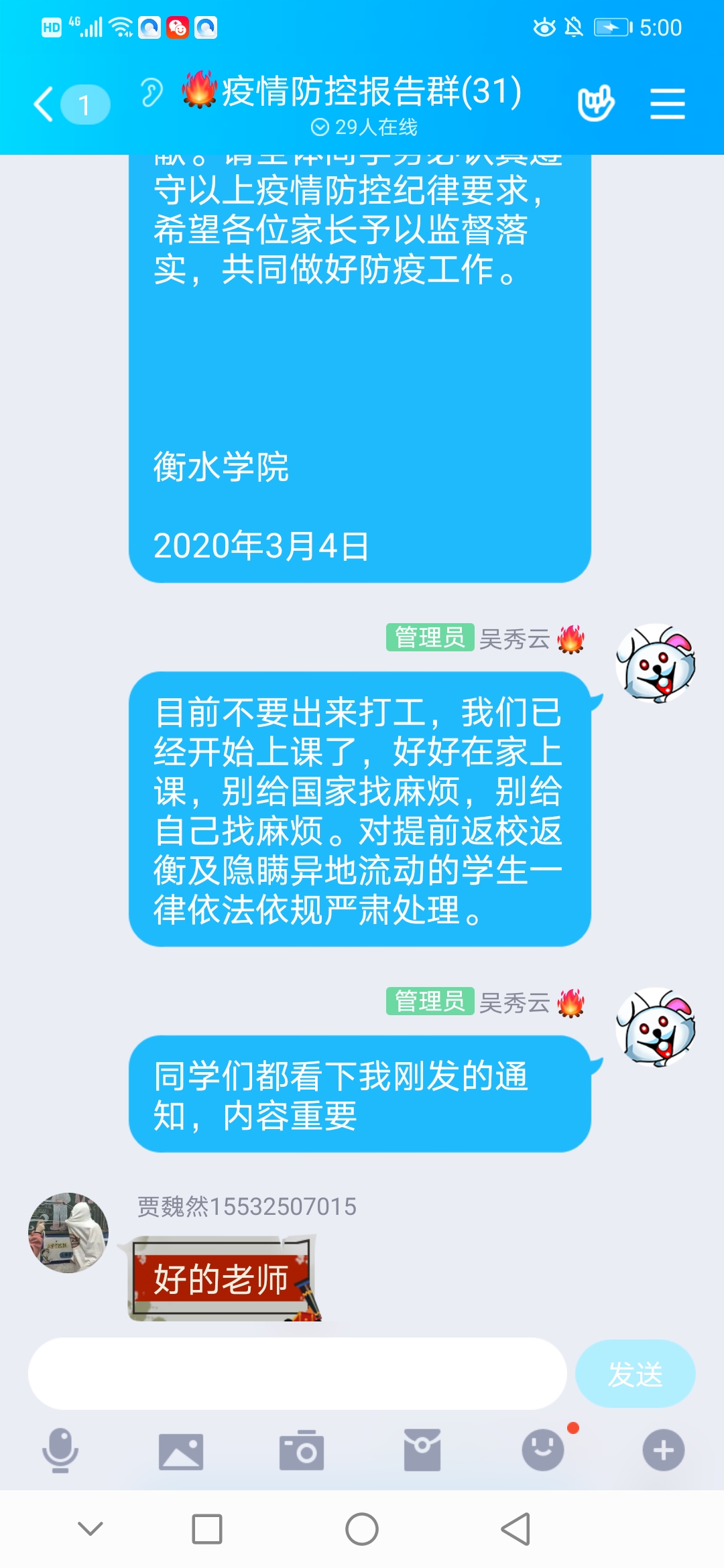Open the red envelope icon

click(x=422, y=1450)
